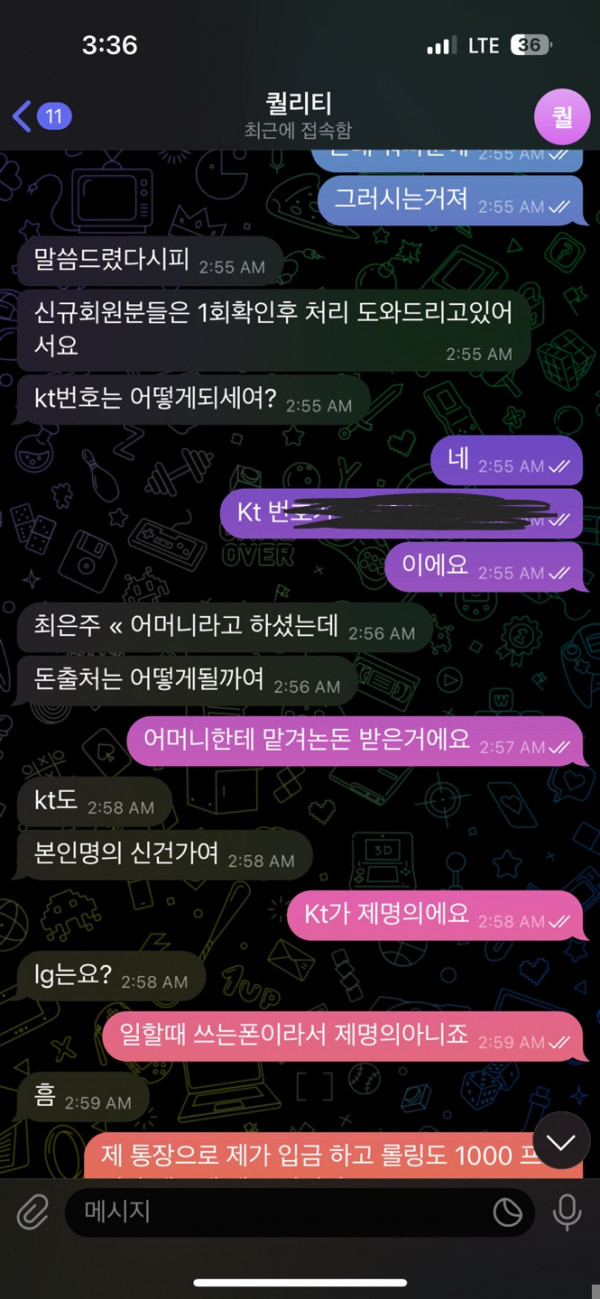Open chat info from the 퀄리티 title
Screen dimensions: 600x1299
[x=298, y=104]
